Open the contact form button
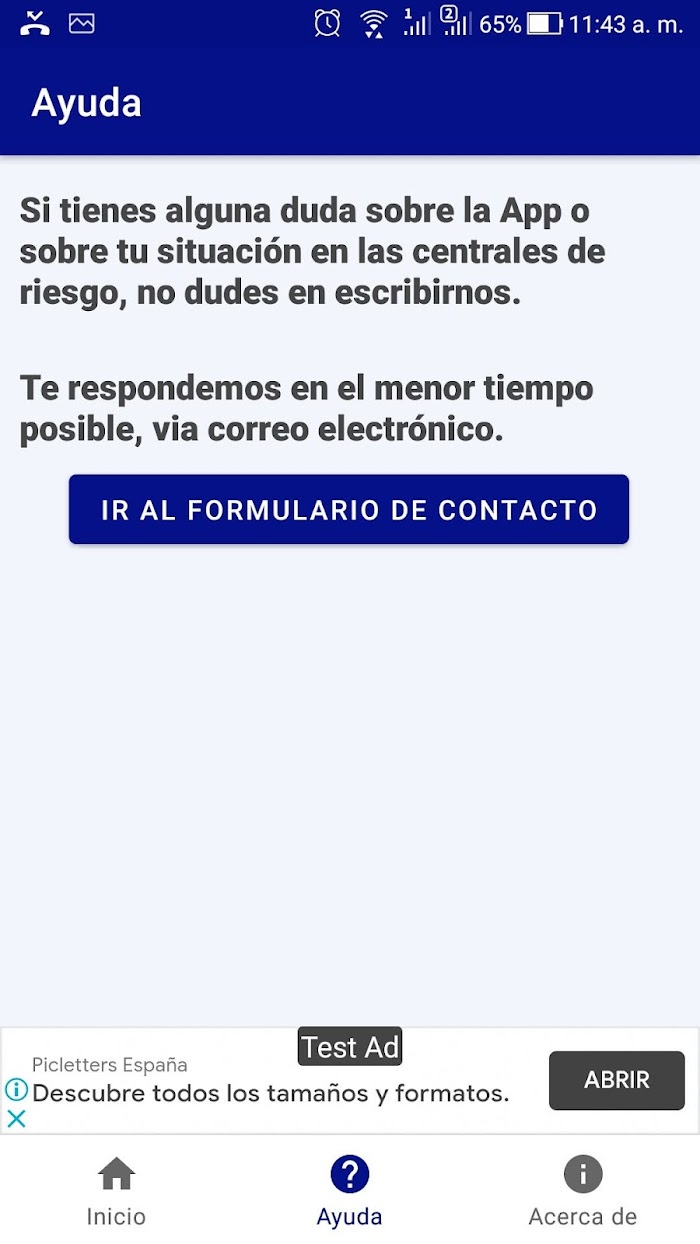700x1244 pixels. [x=348, y=509]
